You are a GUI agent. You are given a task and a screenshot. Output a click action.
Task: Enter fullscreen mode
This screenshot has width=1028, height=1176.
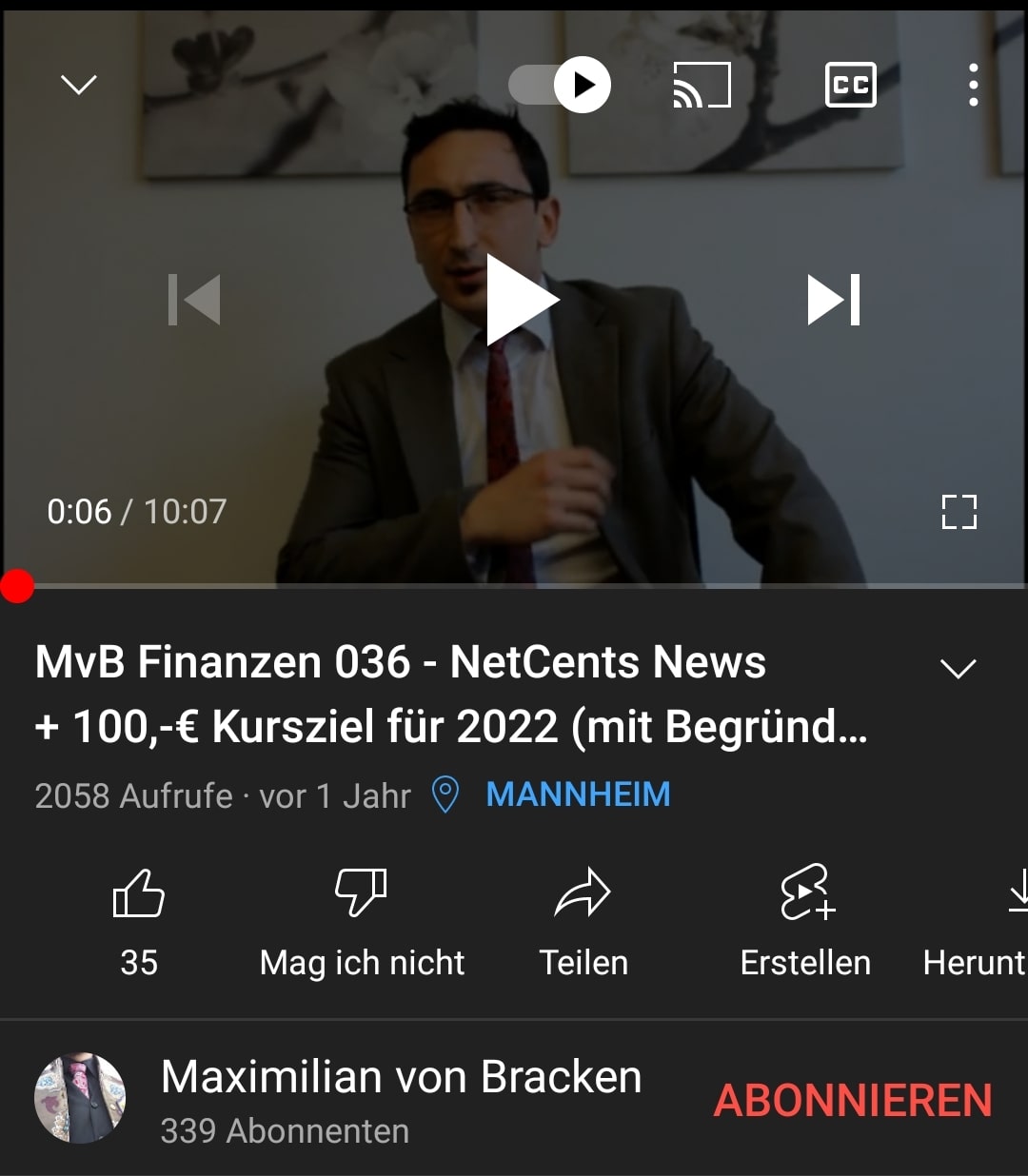point(959,512)
